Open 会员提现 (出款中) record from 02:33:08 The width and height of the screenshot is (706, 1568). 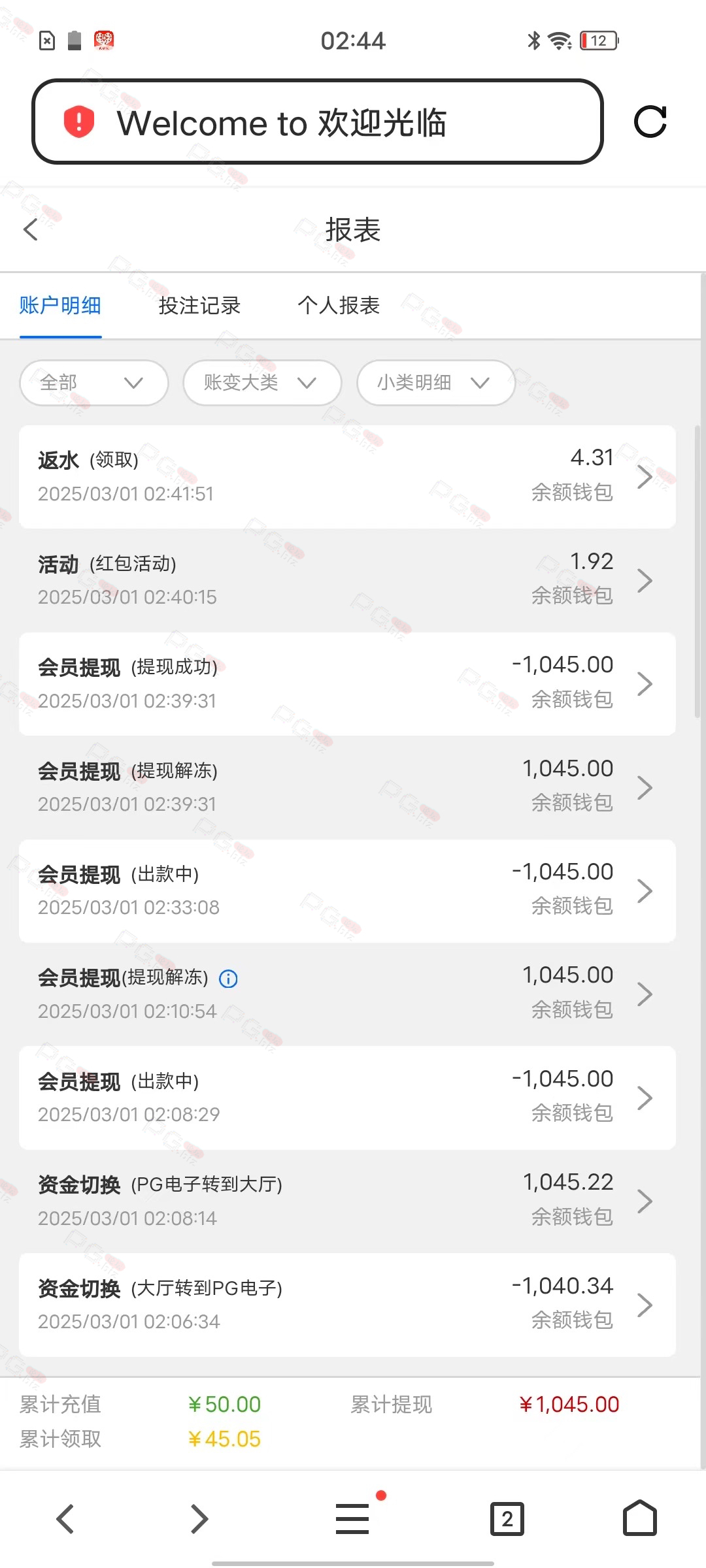tap(347, 890)
